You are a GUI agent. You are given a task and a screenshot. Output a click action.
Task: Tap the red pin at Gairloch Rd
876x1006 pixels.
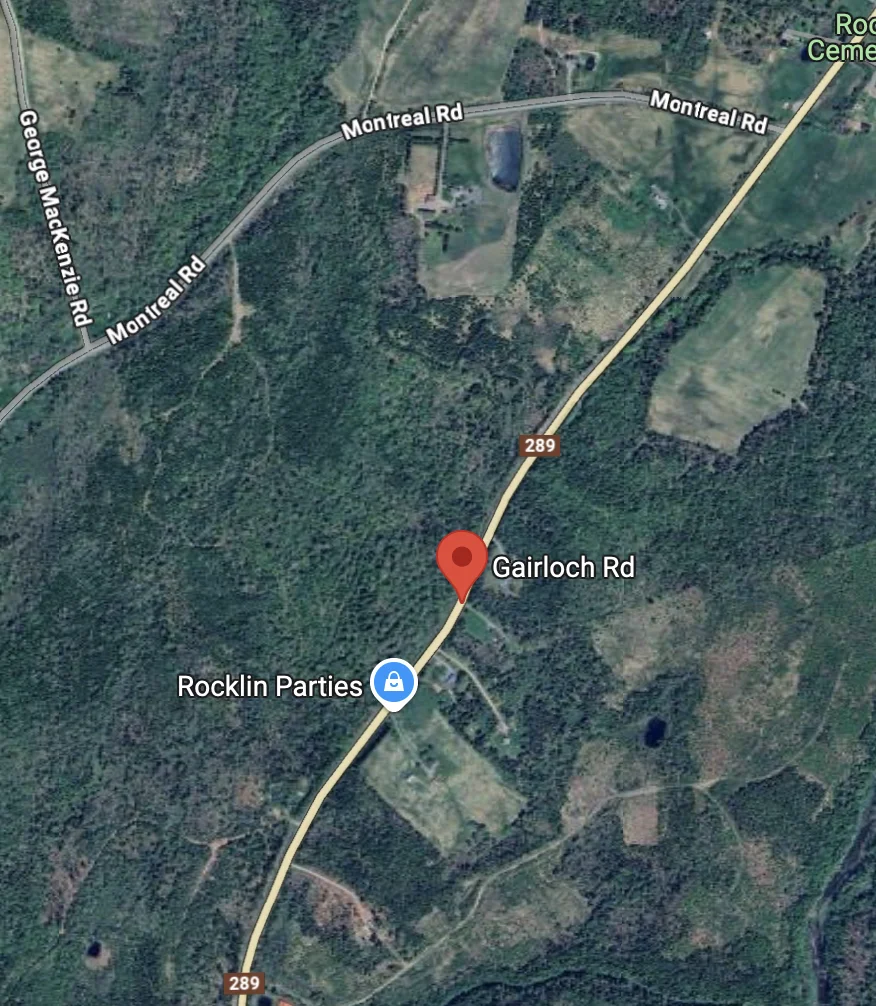pos(462,560)
